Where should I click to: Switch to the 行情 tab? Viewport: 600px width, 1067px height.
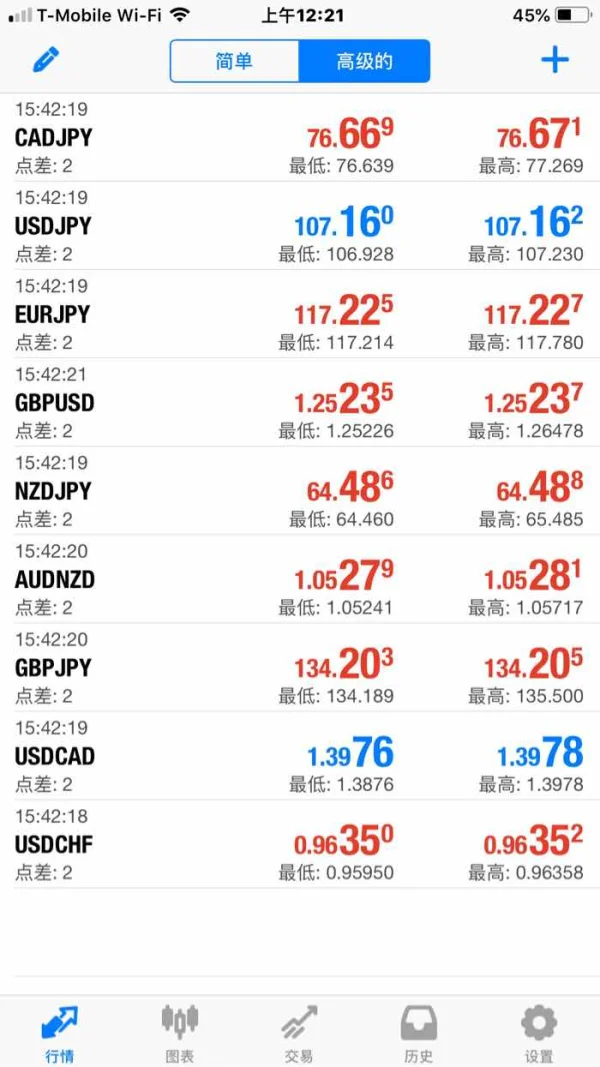coord(59,1032)
